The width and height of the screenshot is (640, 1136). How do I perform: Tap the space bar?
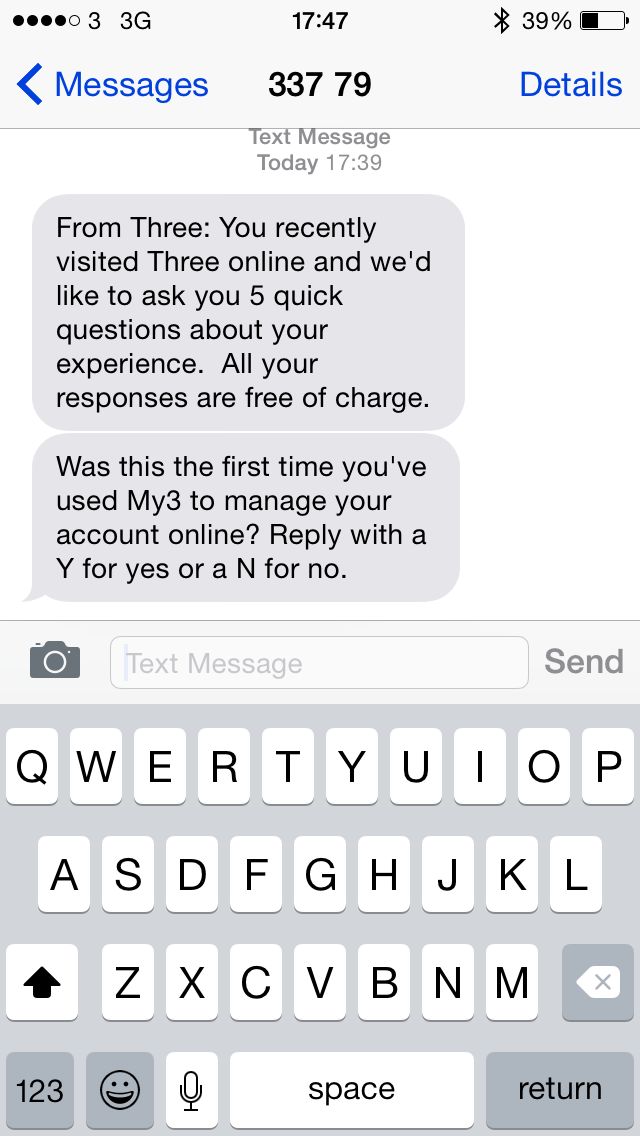351,1089
